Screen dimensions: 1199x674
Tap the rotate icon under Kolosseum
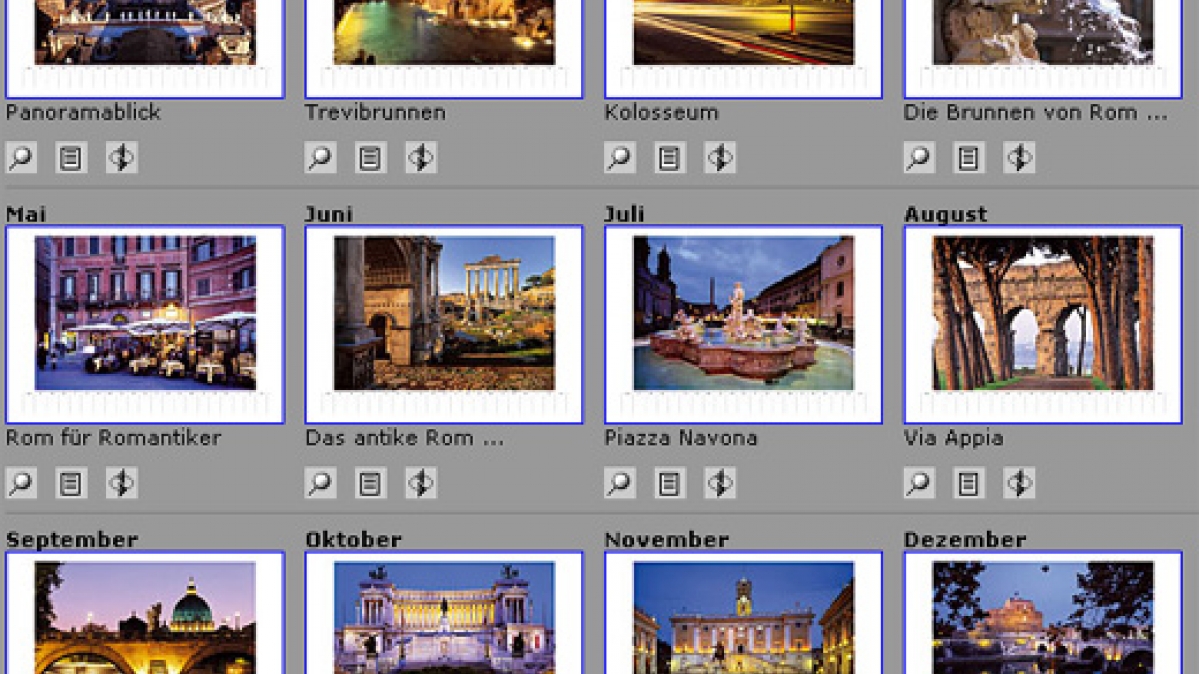pyautogui.click(x=720, y=158)
